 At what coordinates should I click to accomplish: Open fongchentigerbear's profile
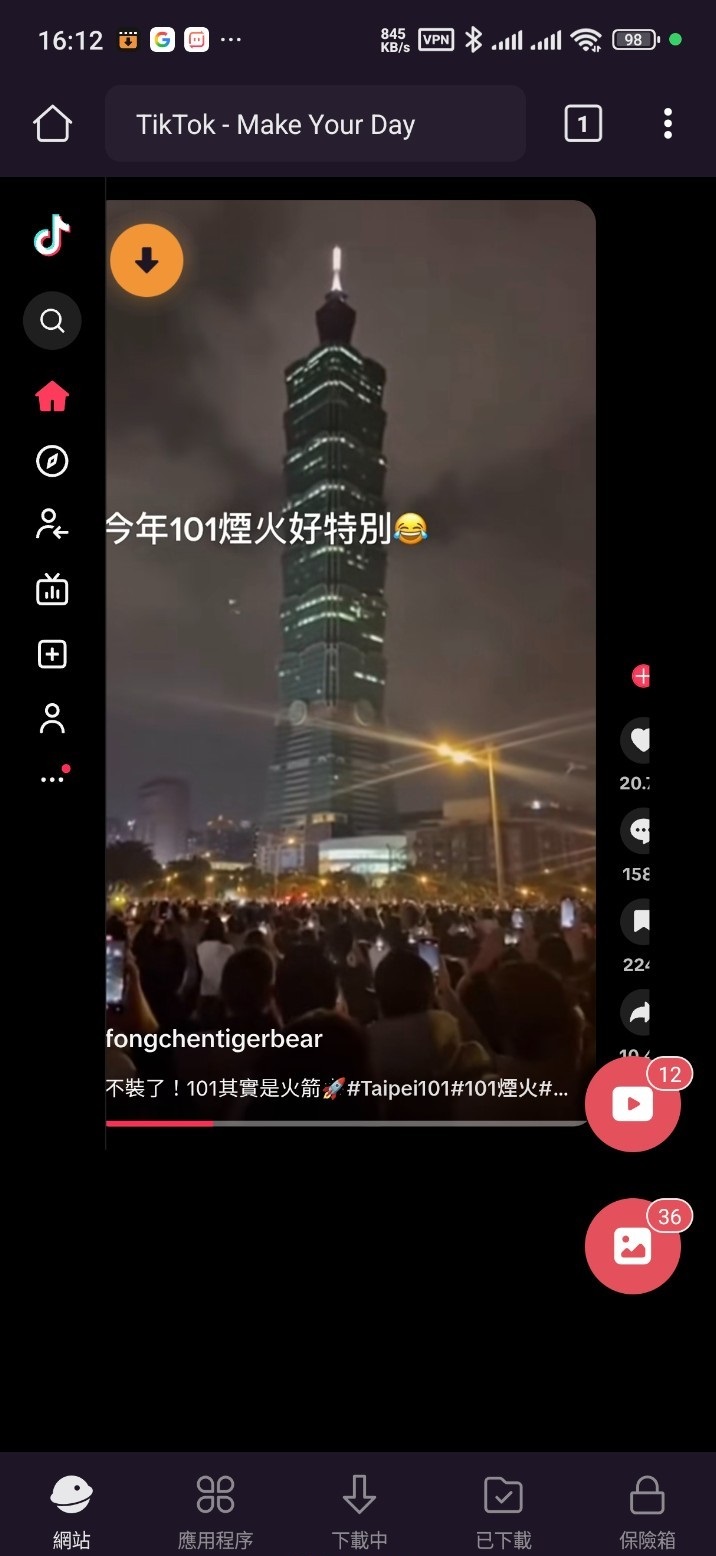coord(214,1039)
